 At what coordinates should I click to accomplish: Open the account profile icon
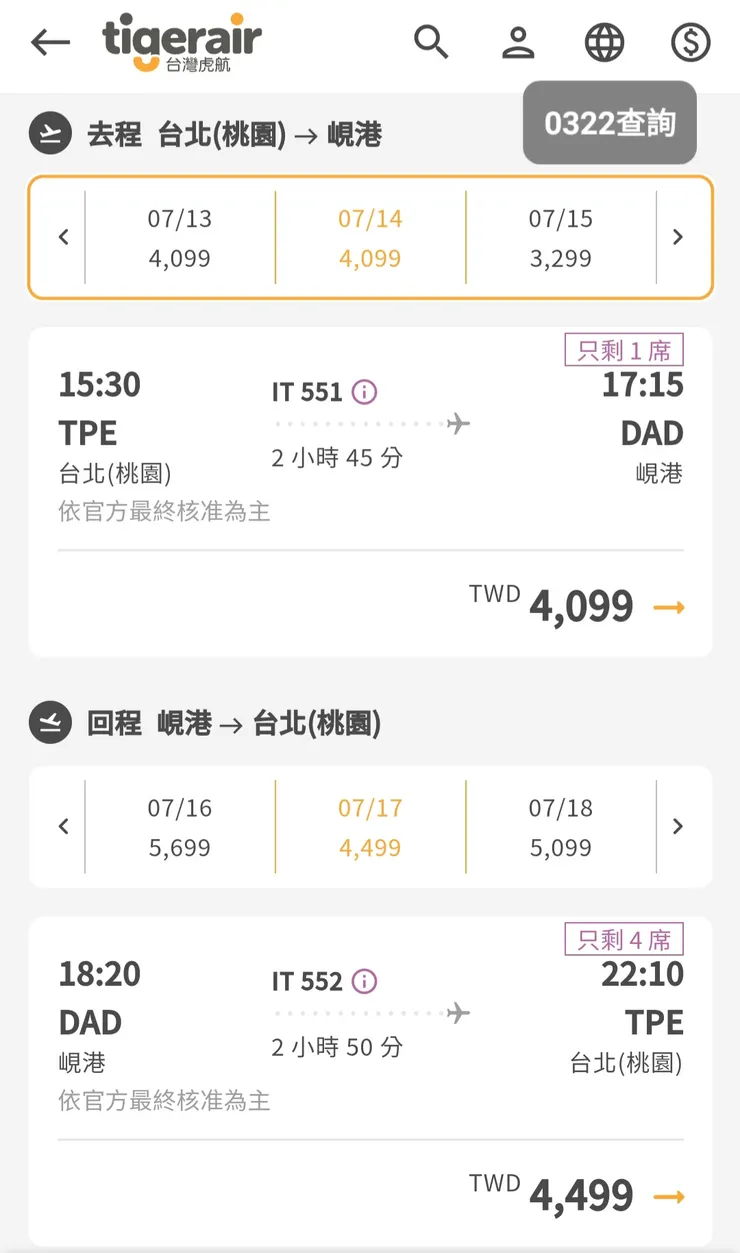517,43
